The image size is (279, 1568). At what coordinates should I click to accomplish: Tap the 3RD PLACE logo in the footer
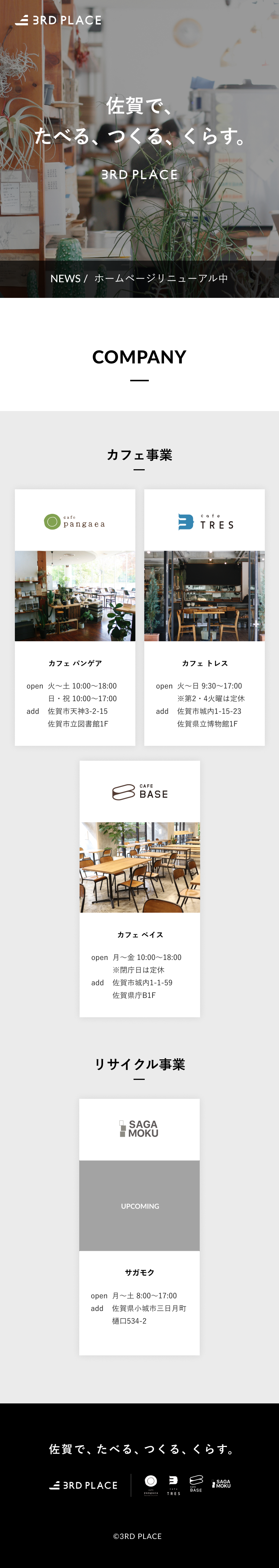point(84,1485)
